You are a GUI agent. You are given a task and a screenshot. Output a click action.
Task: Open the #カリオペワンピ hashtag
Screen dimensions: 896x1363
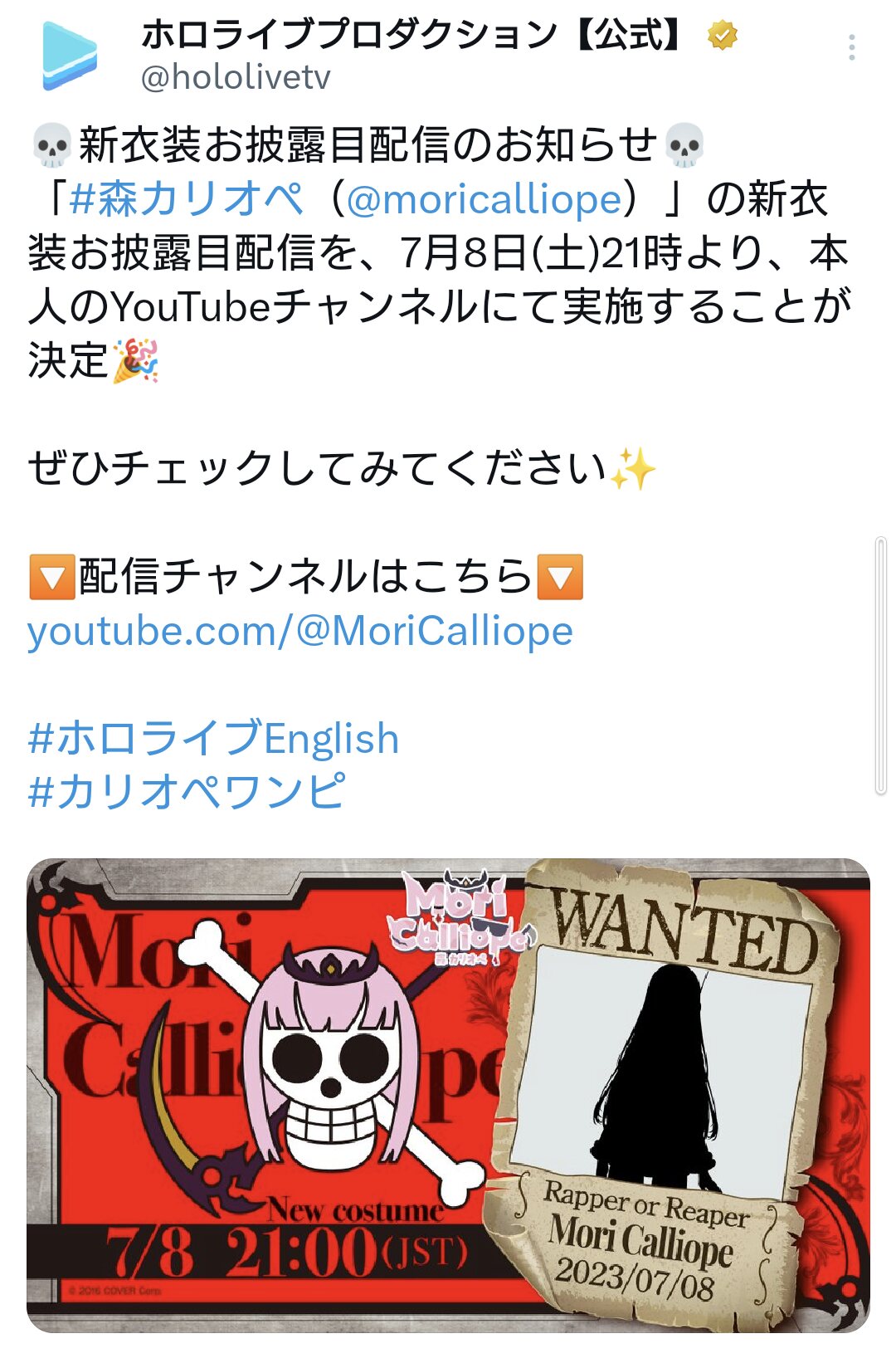187,791
